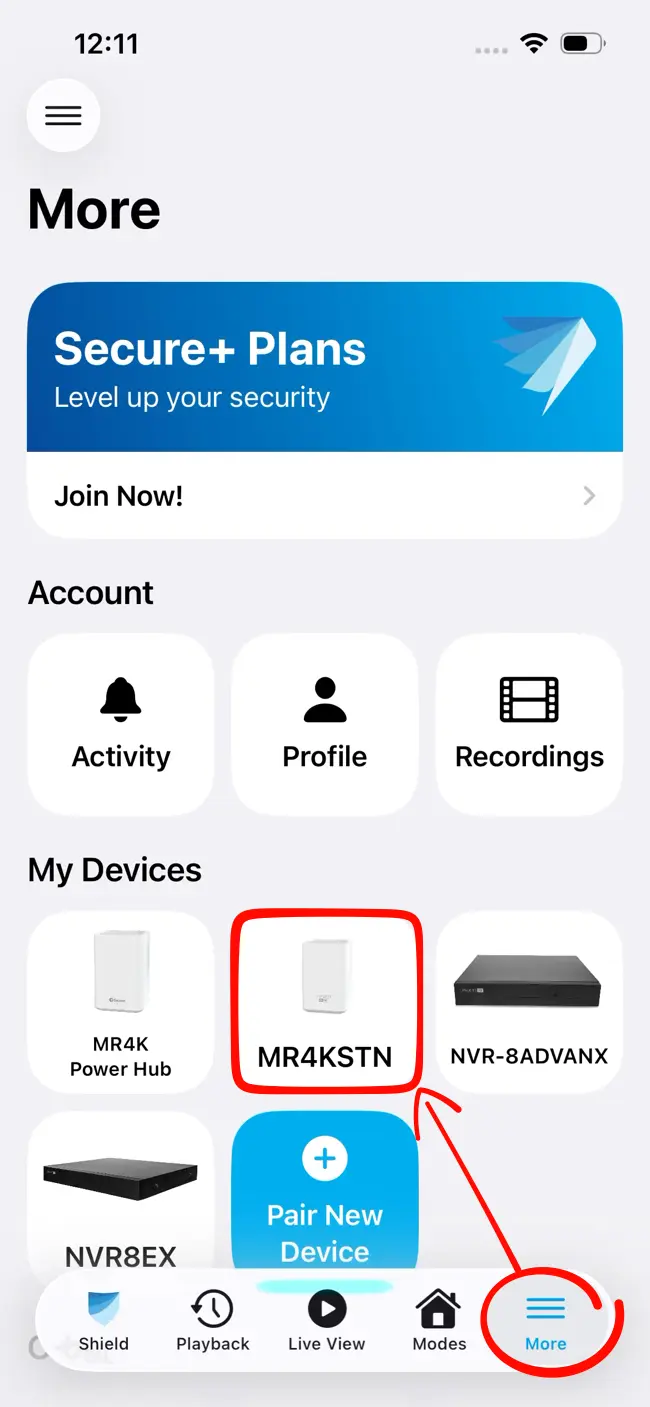Open the MR4KSTN device
650x1407 pixels.
pyautogui.click(x=325, y=1002)
